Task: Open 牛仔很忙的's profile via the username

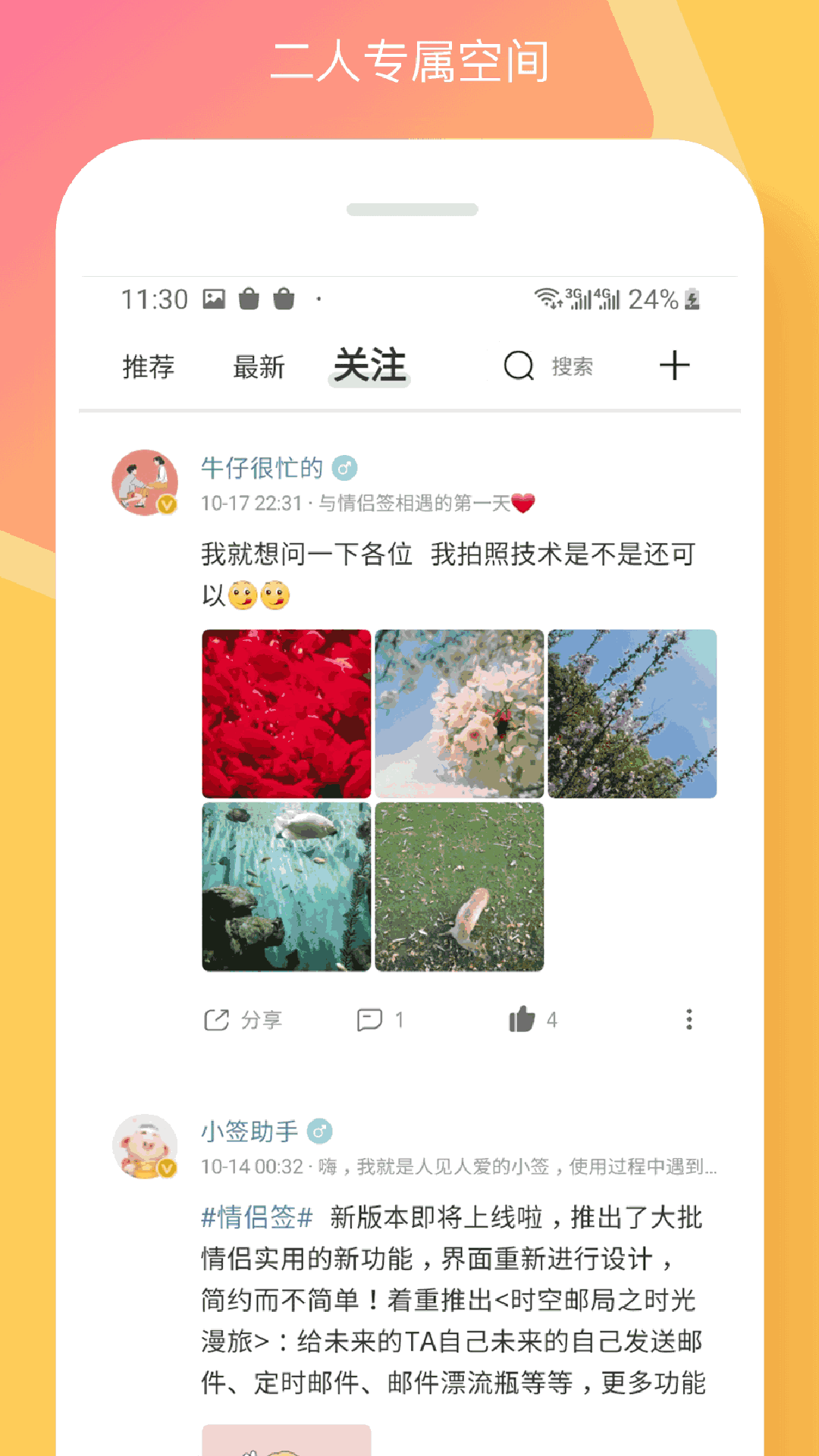Action: (262, 469)
